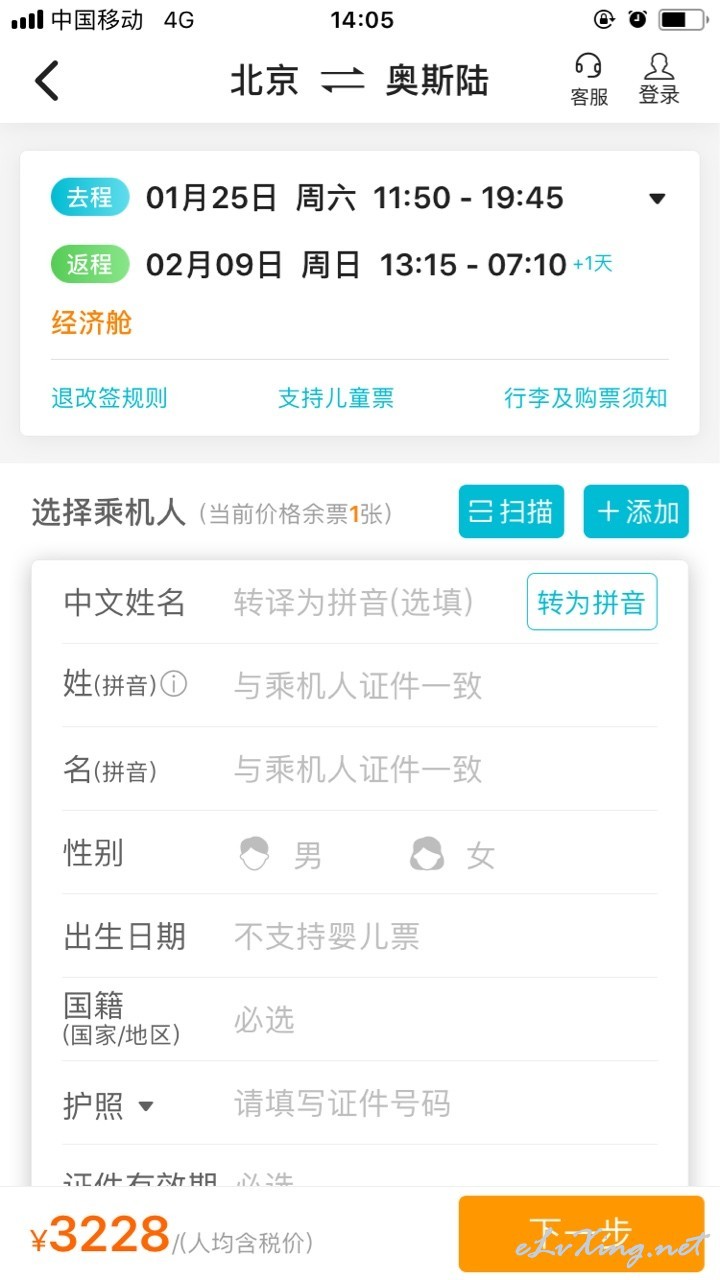Go back using the top-left arrow
This screenshot has width=720, height=1280.
pos(47,81)
